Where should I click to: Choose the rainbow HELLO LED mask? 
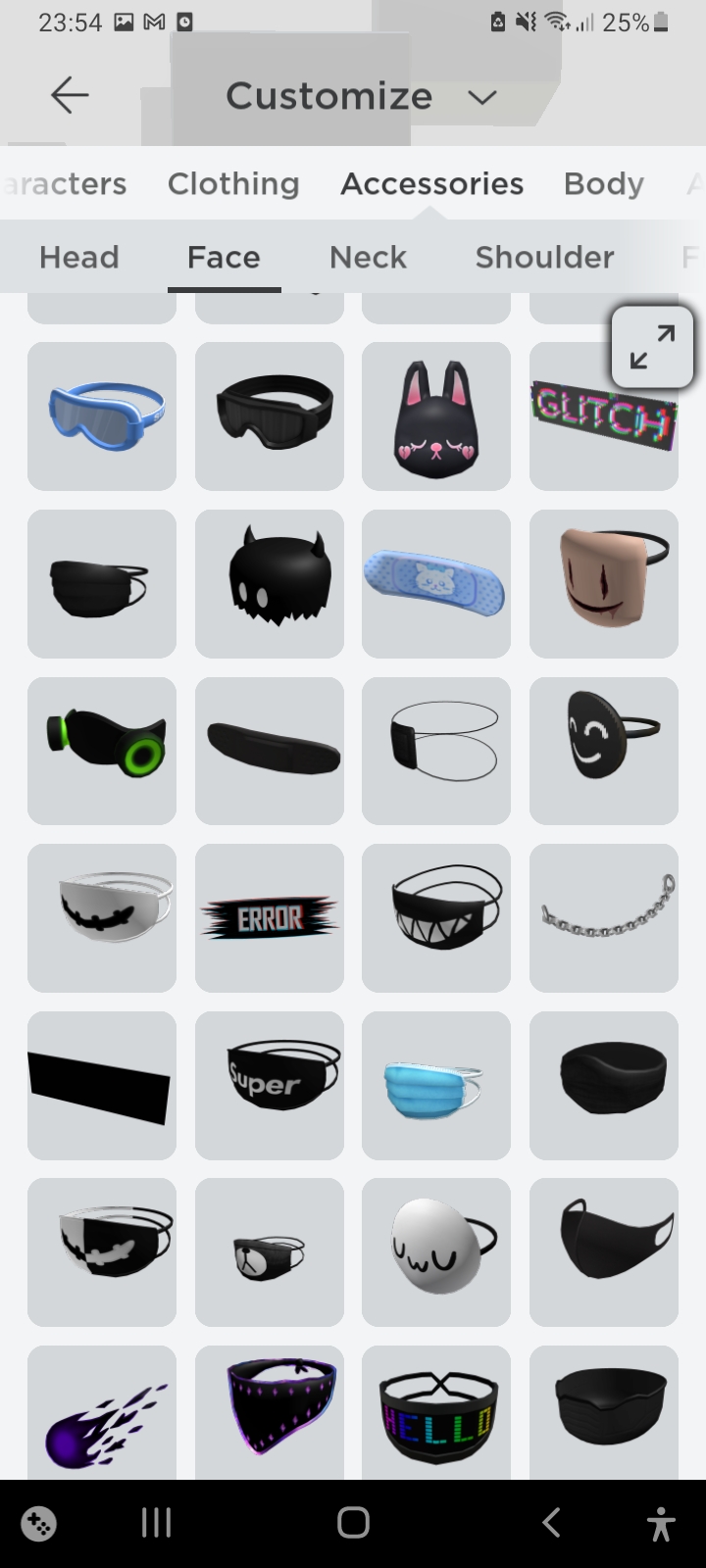[436, 1416]
